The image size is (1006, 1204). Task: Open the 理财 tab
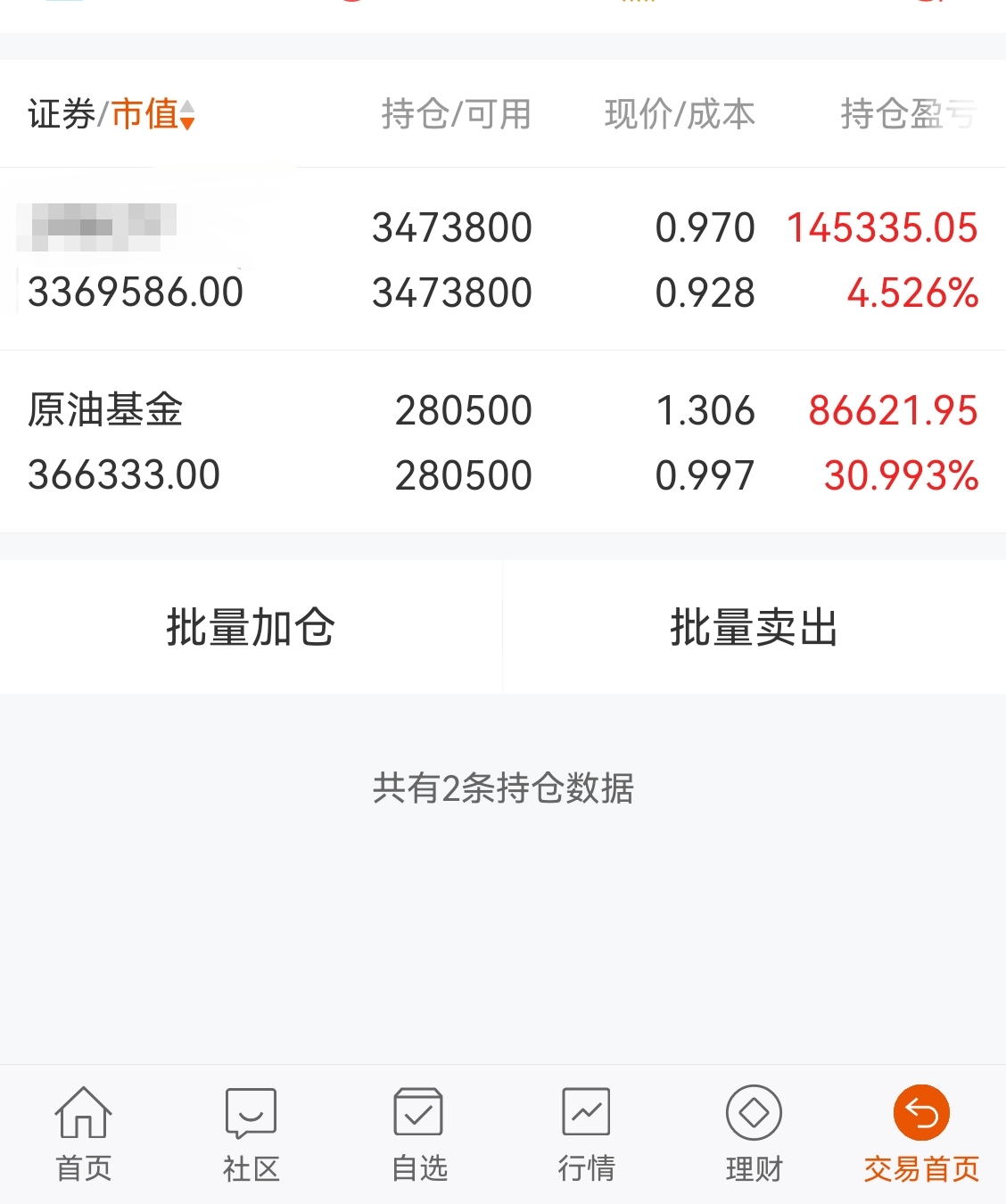pos(754,1133)
